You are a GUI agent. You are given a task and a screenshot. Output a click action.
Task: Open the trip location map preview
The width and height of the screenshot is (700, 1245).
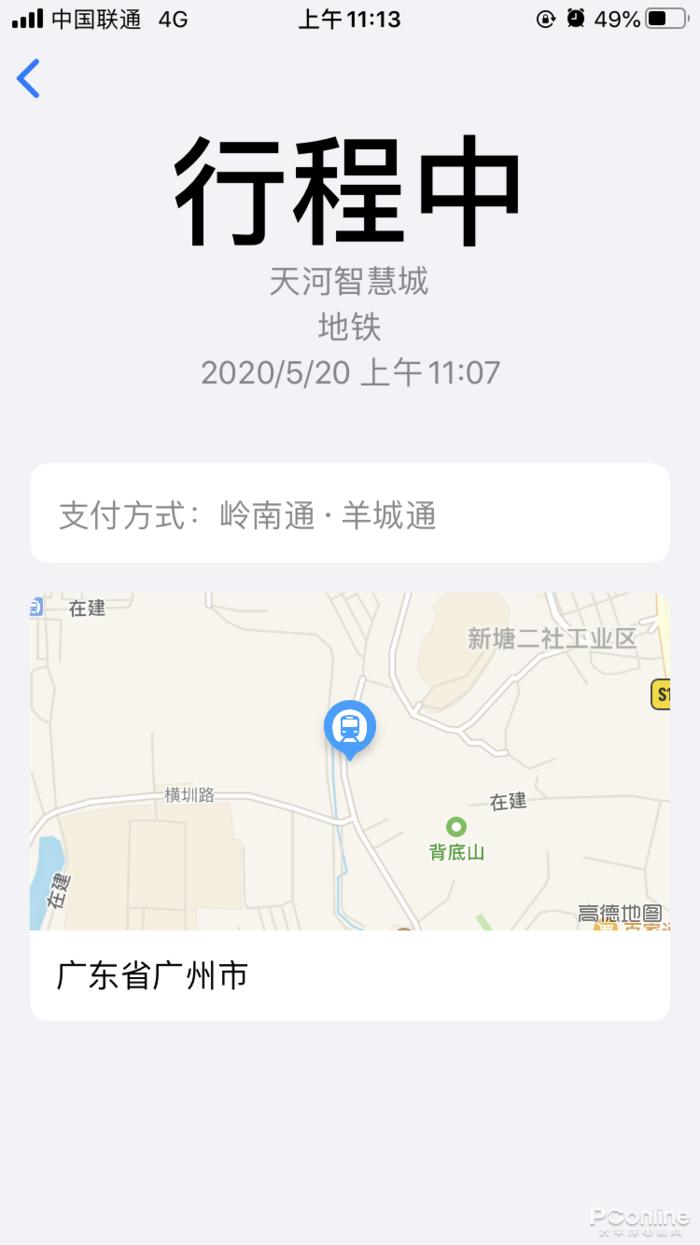(350, 761)
